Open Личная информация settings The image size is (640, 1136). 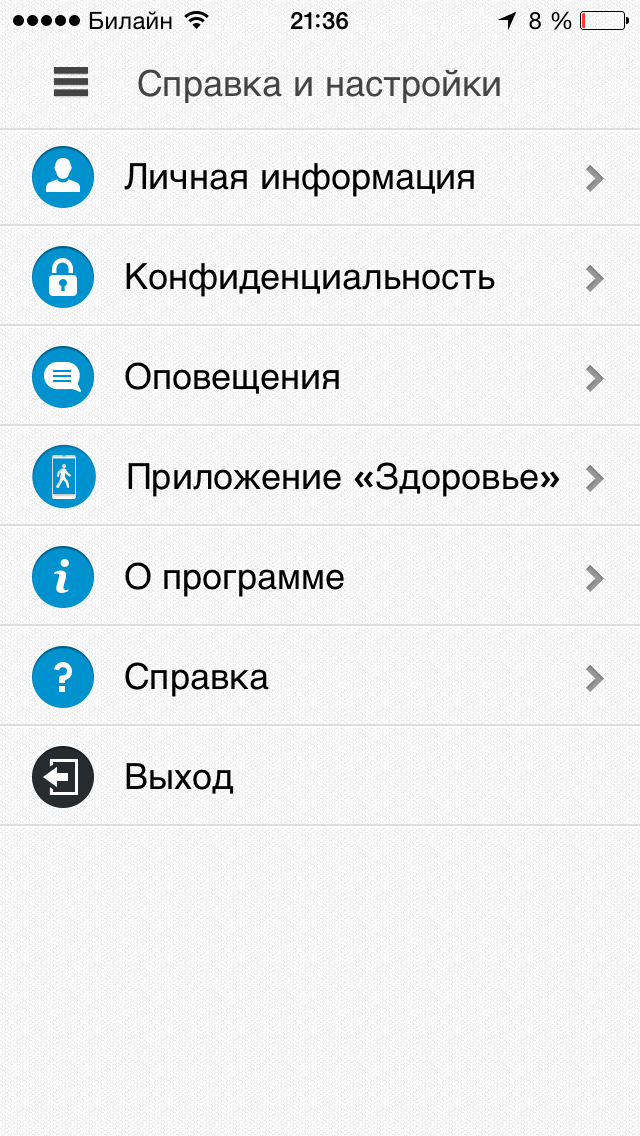(320, 178)
